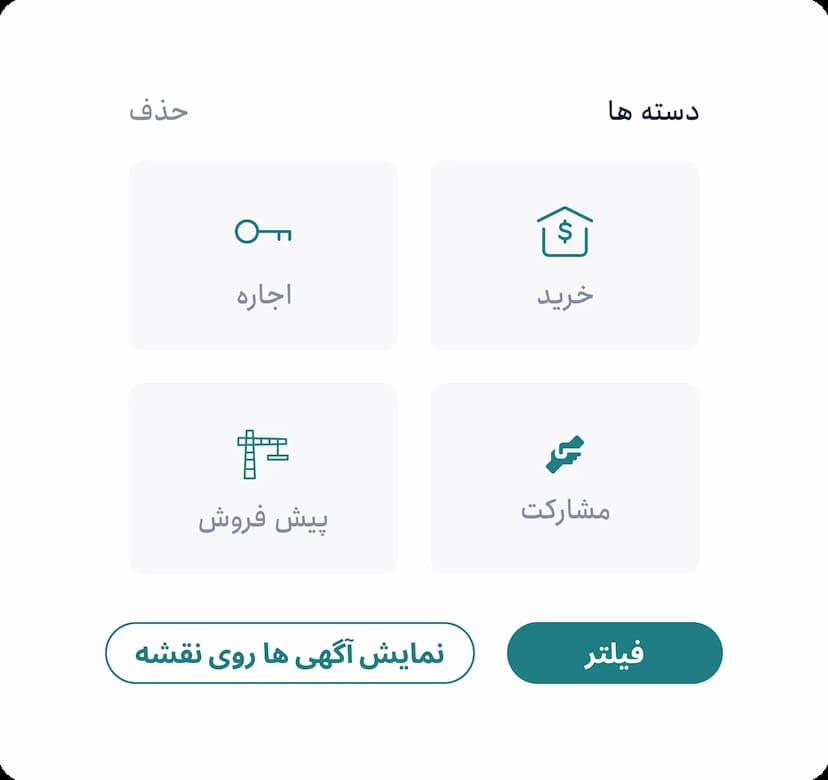Open نمایش آگهی ها روی نقشه map view
Screen dimensions: 828x780
tap(290, 653)
